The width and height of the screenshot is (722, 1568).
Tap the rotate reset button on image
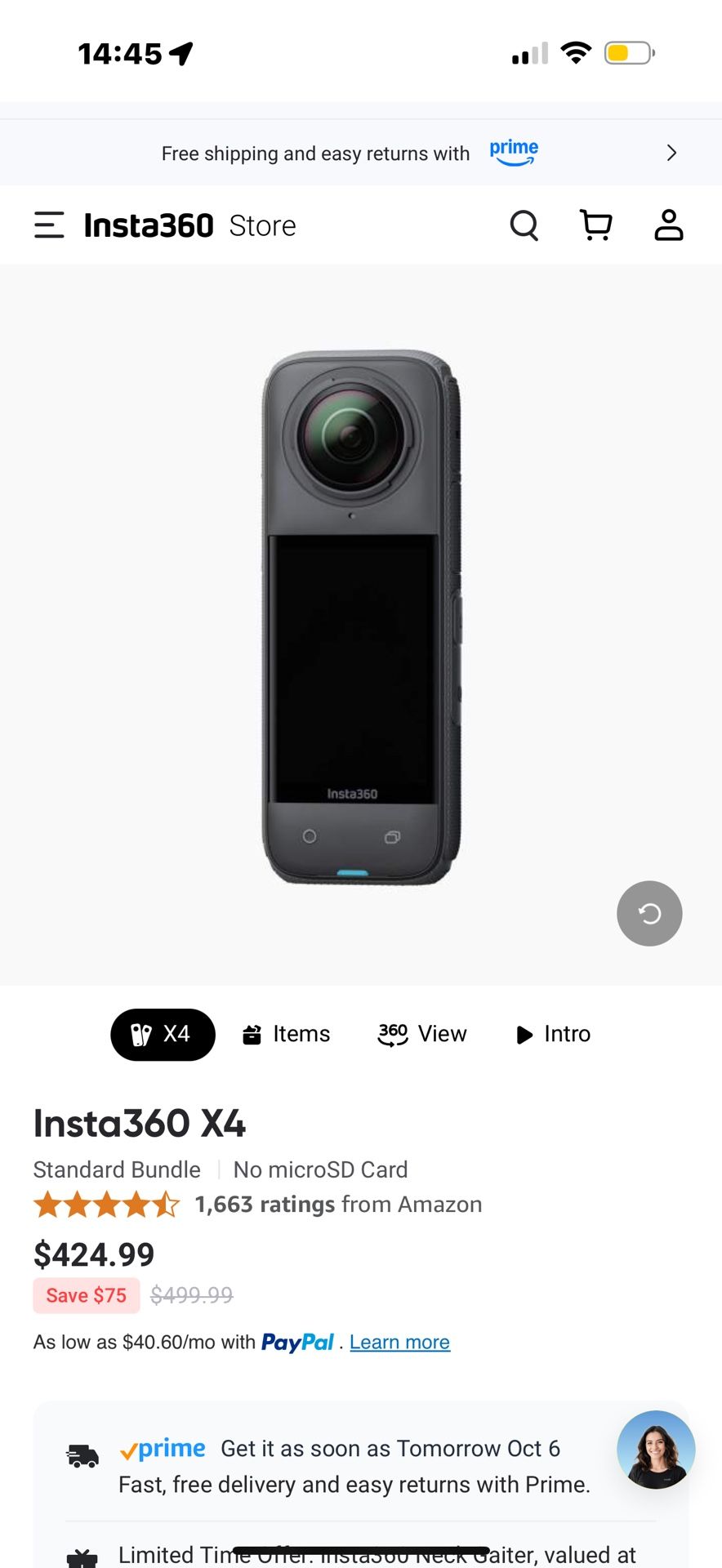(x=649, y=914)
